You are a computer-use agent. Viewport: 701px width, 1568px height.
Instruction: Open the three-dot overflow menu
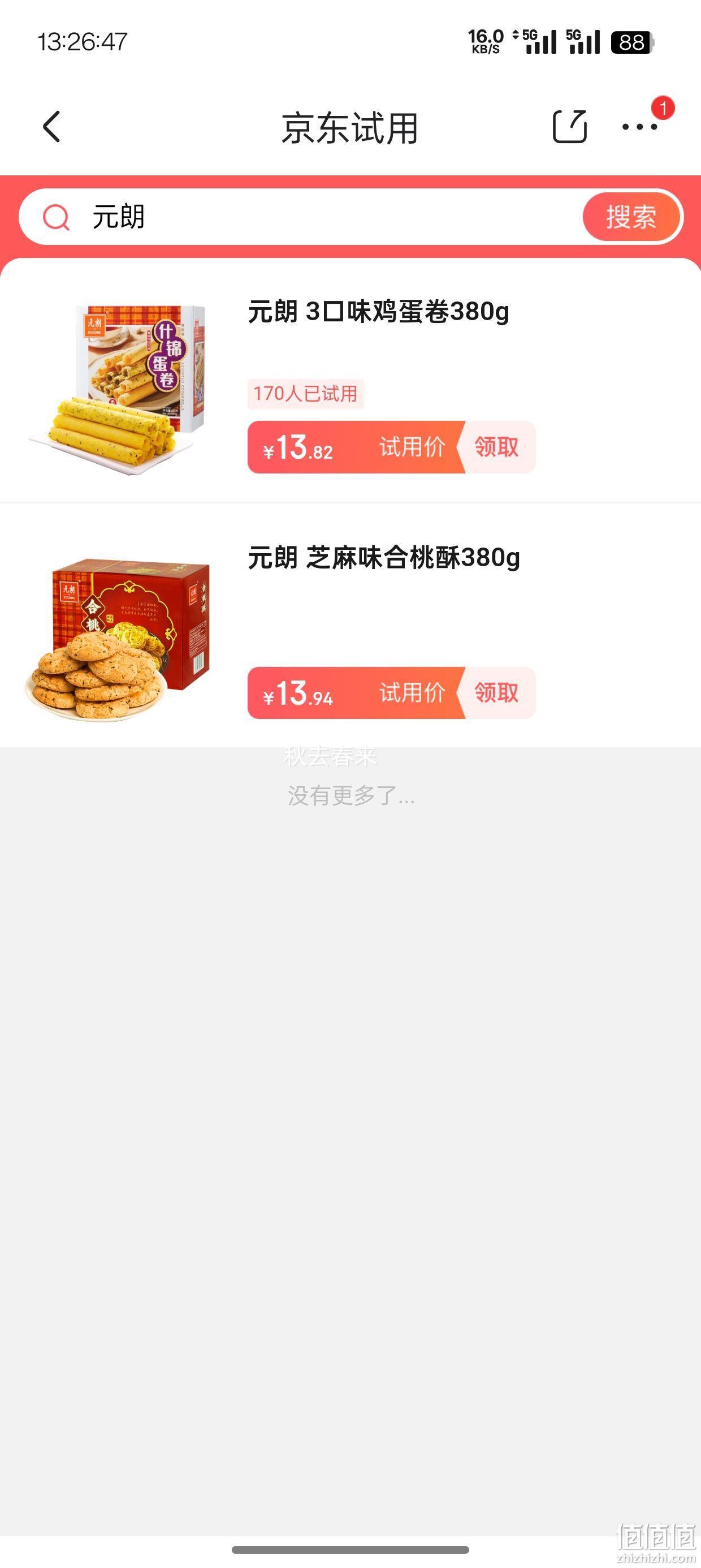coord(639,127)
